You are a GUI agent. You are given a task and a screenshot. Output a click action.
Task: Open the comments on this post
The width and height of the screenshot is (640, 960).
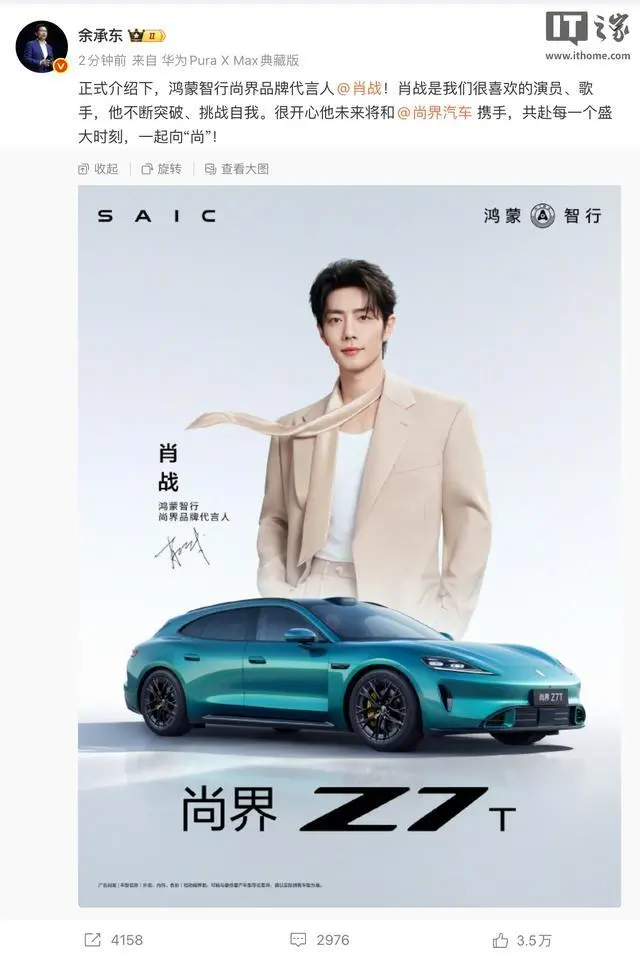pos(319,940)
